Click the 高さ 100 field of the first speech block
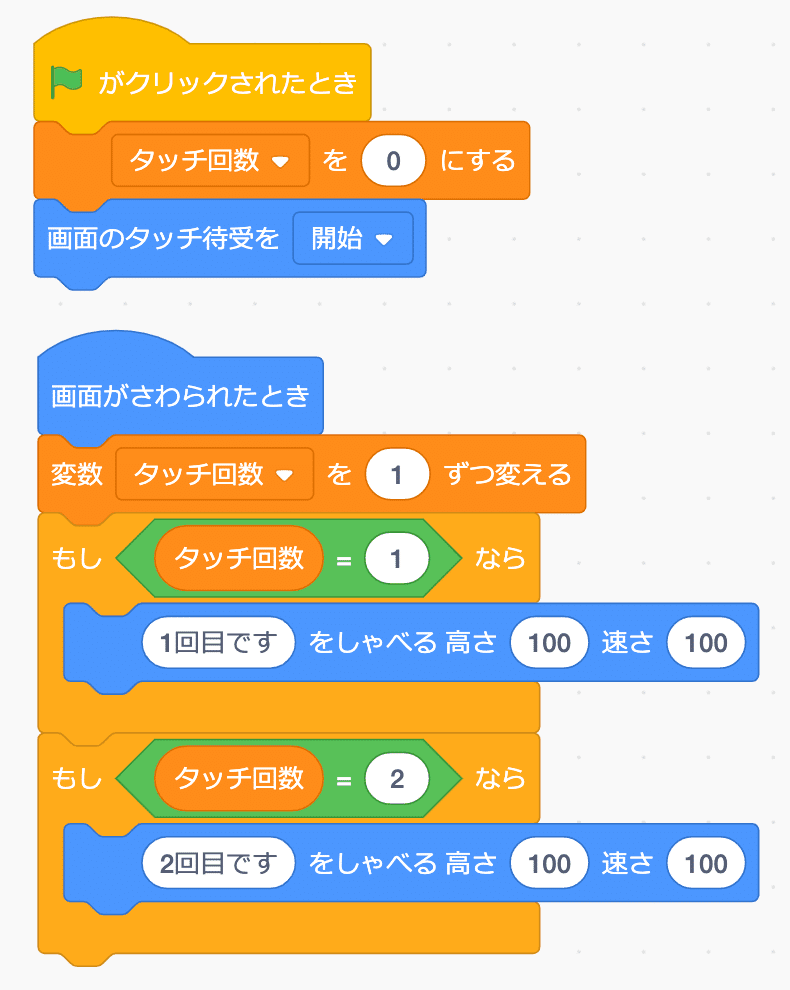The width and height of the screenshot is (790, 990). click(x=551, y=643)
